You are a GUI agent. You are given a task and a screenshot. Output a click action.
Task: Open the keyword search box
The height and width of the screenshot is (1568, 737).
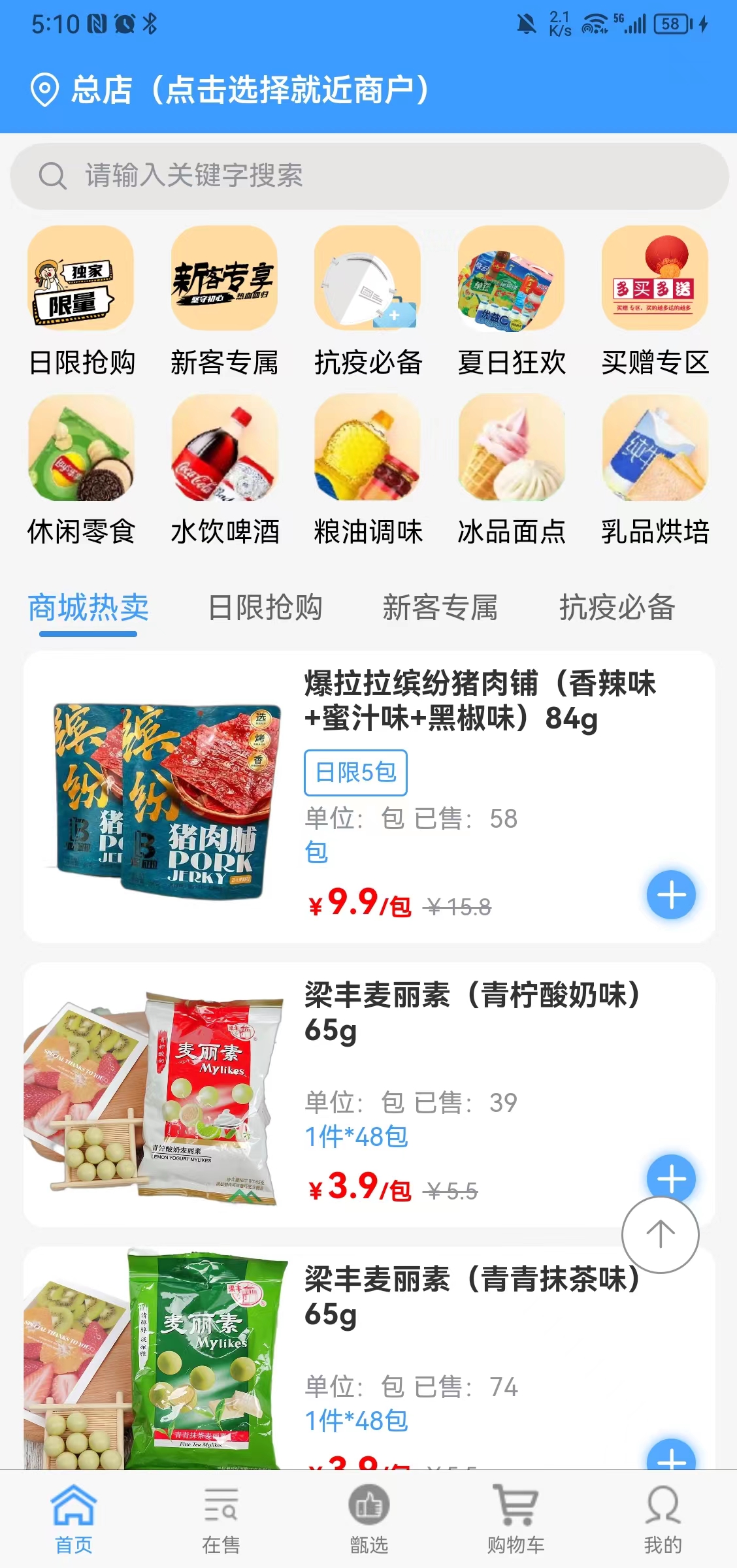369,176
